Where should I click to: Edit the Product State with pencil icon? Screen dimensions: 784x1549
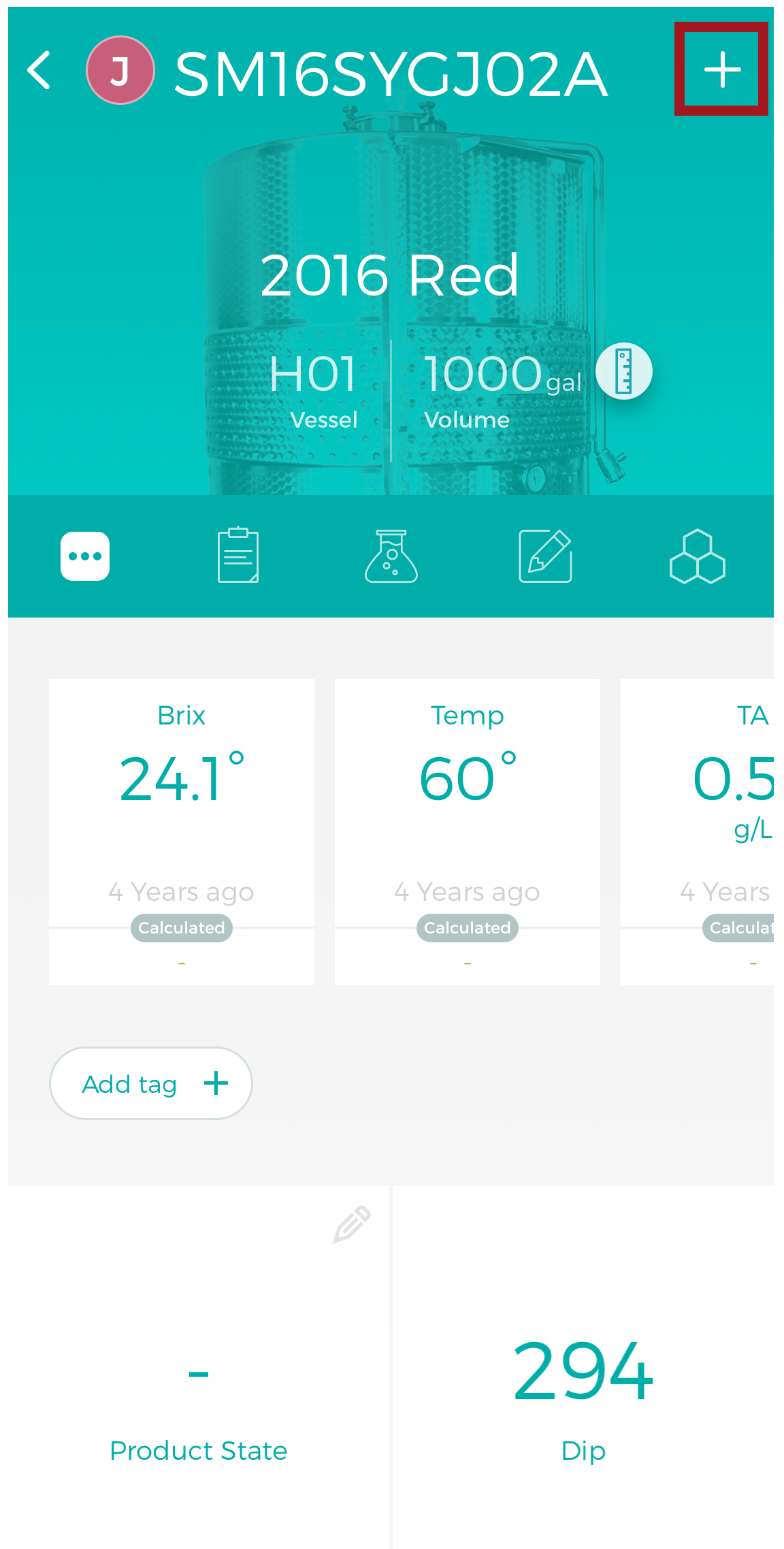click(351, 1225)
